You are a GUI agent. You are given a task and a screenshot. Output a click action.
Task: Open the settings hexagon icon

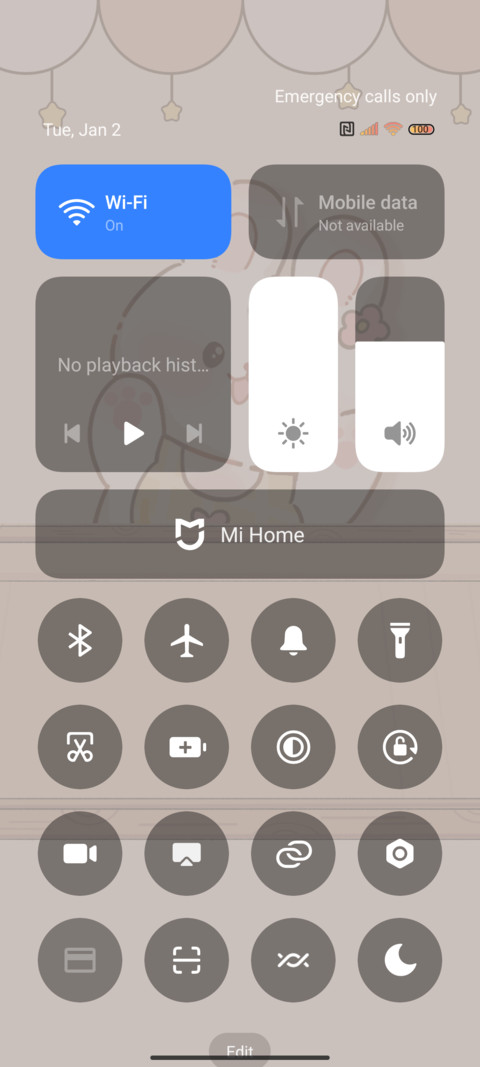coord(400,853)
